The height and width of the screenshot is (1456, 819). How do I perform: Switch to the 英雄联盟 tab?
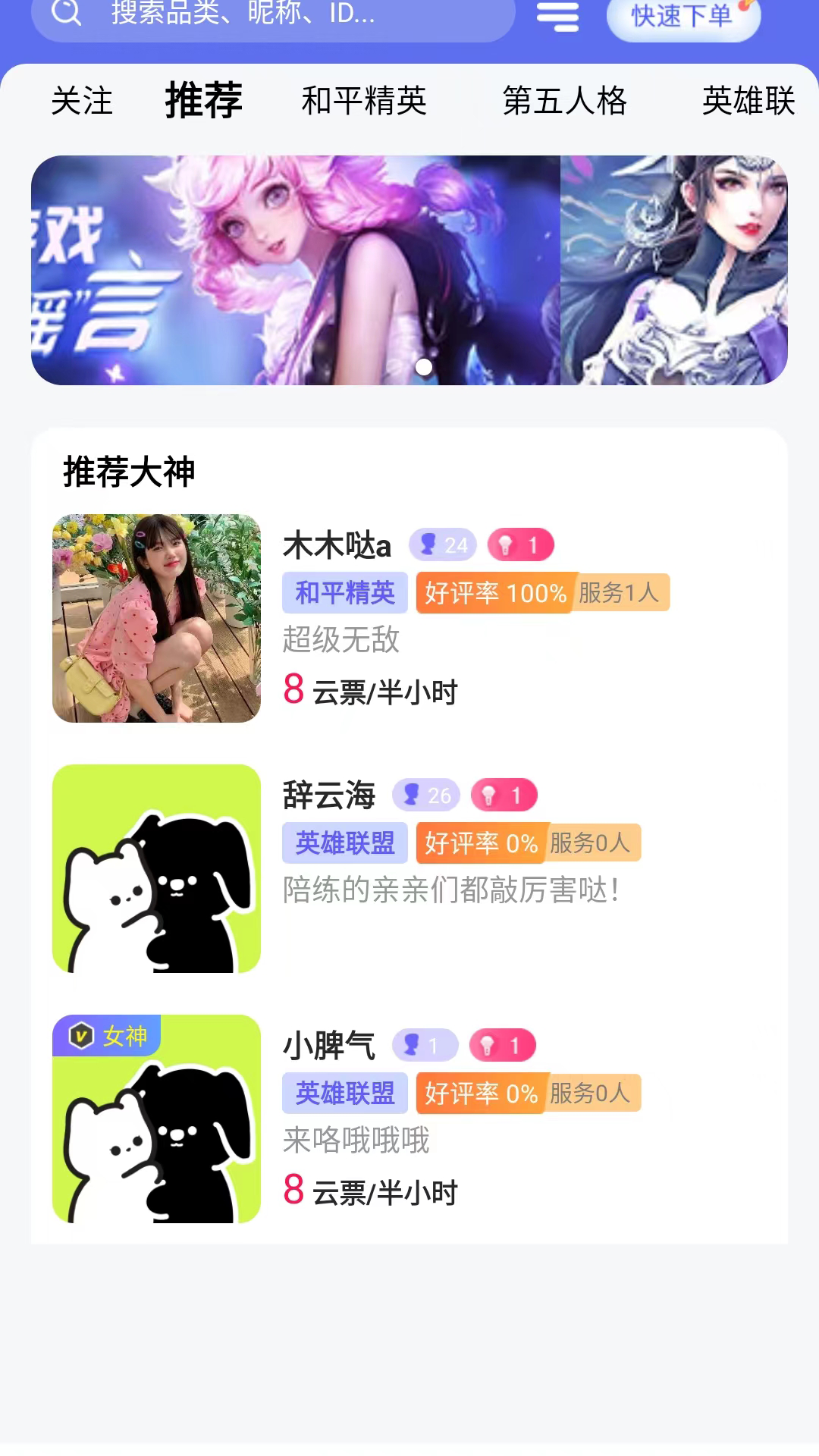click(748, 101)
